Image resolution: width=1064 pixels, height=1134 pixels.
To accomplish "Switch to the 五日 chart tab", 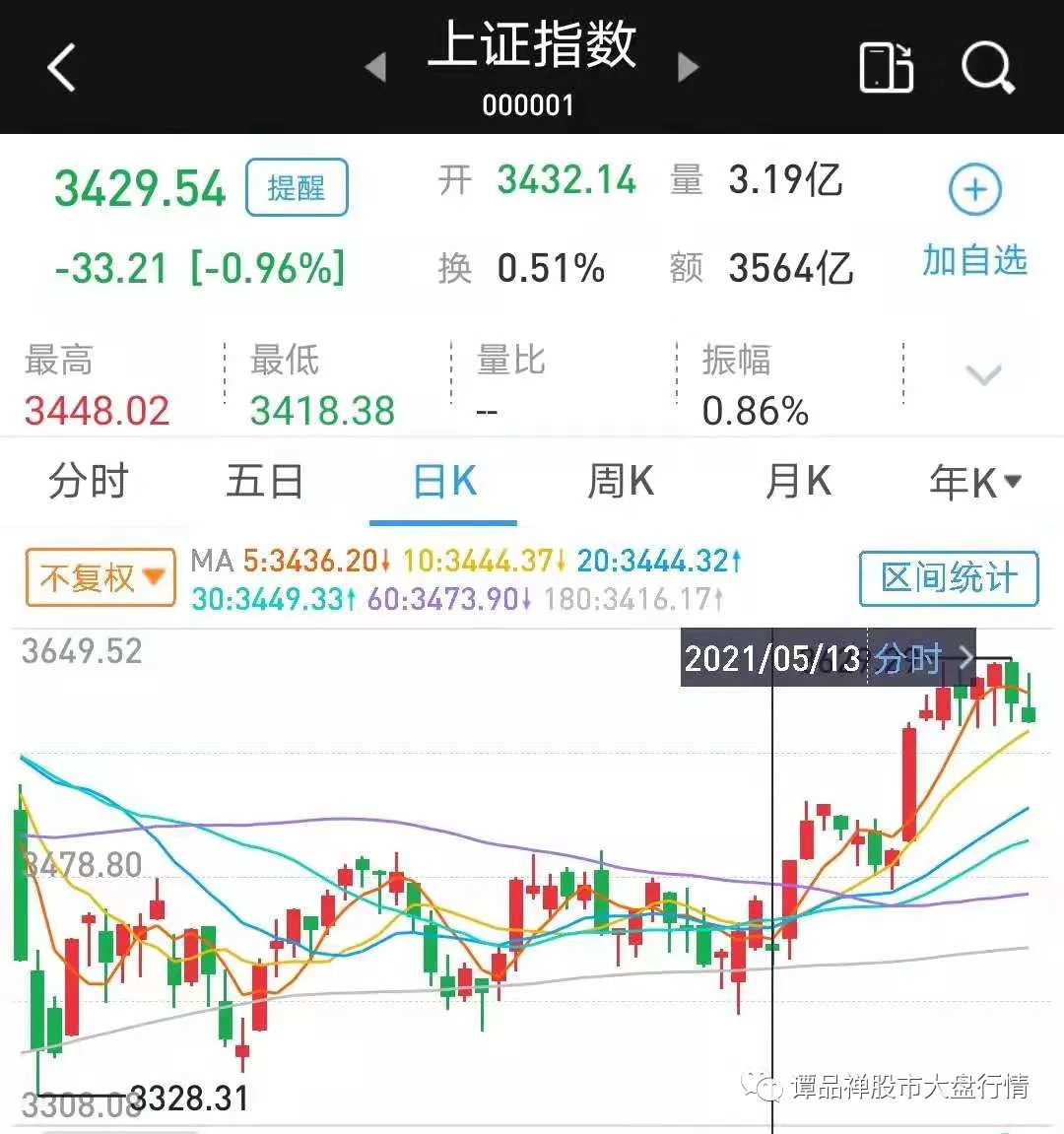I will click(264, 482).
